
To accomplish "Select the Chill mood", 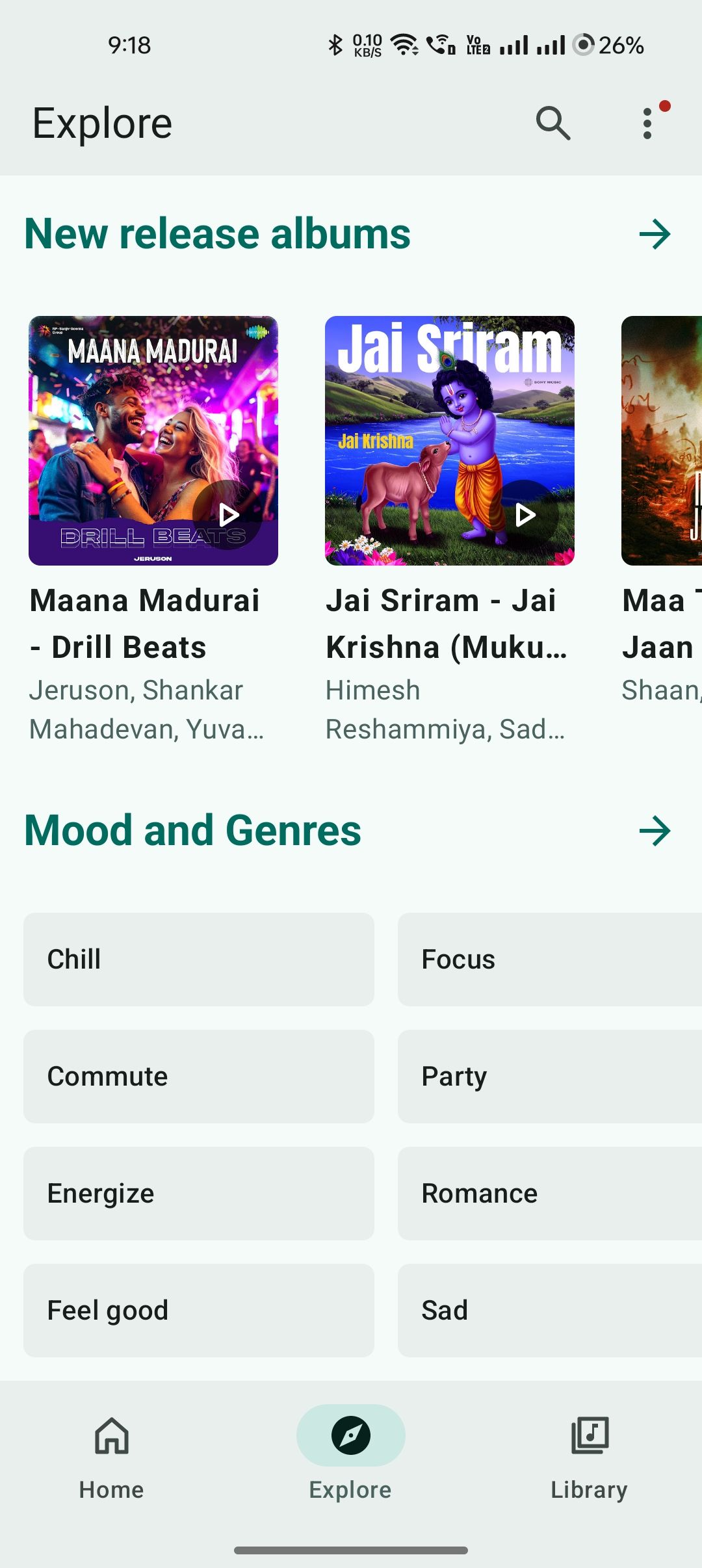I will pyautogui.click(x=199, y=960).
